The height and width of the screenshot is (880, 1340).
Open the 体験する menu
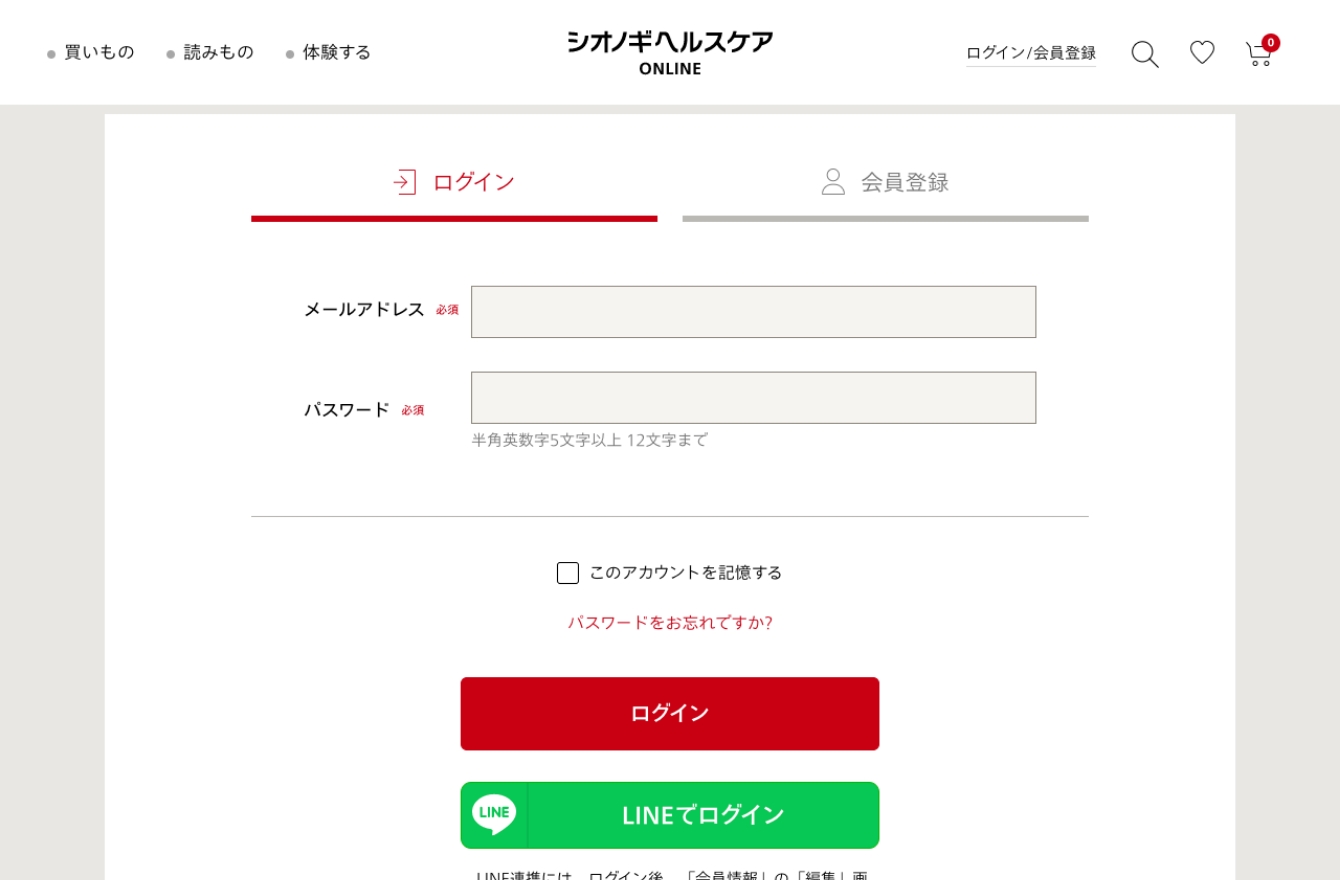(x=336, y=52)
